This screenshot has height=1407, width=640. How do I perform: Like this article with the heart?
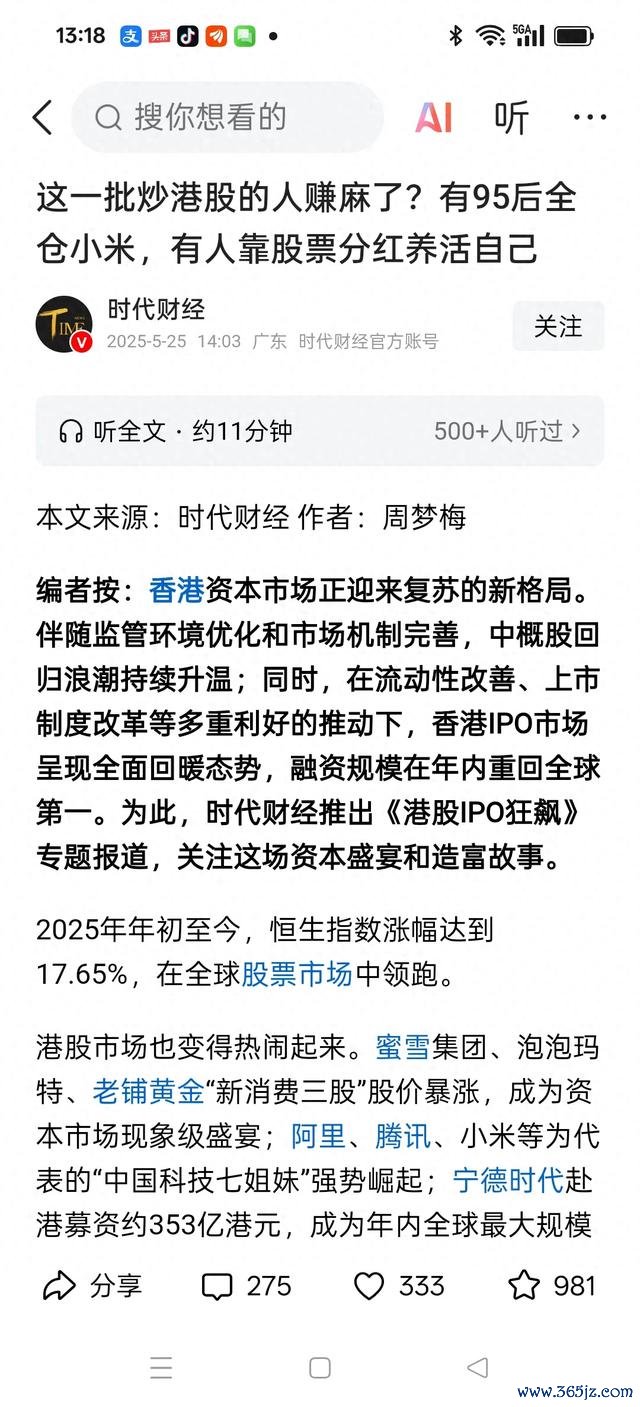(x=399, y=1285)
